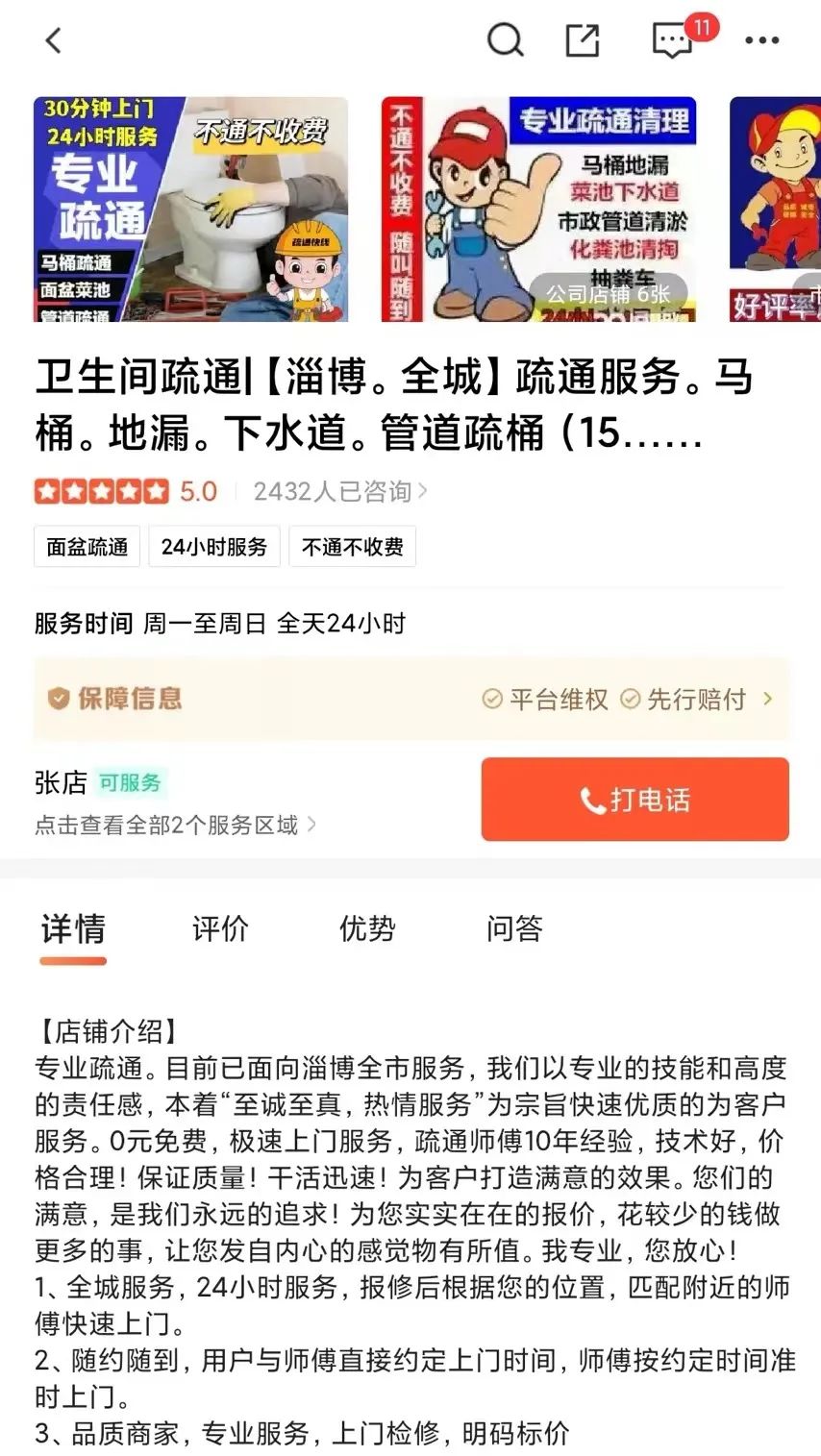Open the 2432人已咨询 ratings link
Viewport: 821px width, 1456px height.
(339, 492)
